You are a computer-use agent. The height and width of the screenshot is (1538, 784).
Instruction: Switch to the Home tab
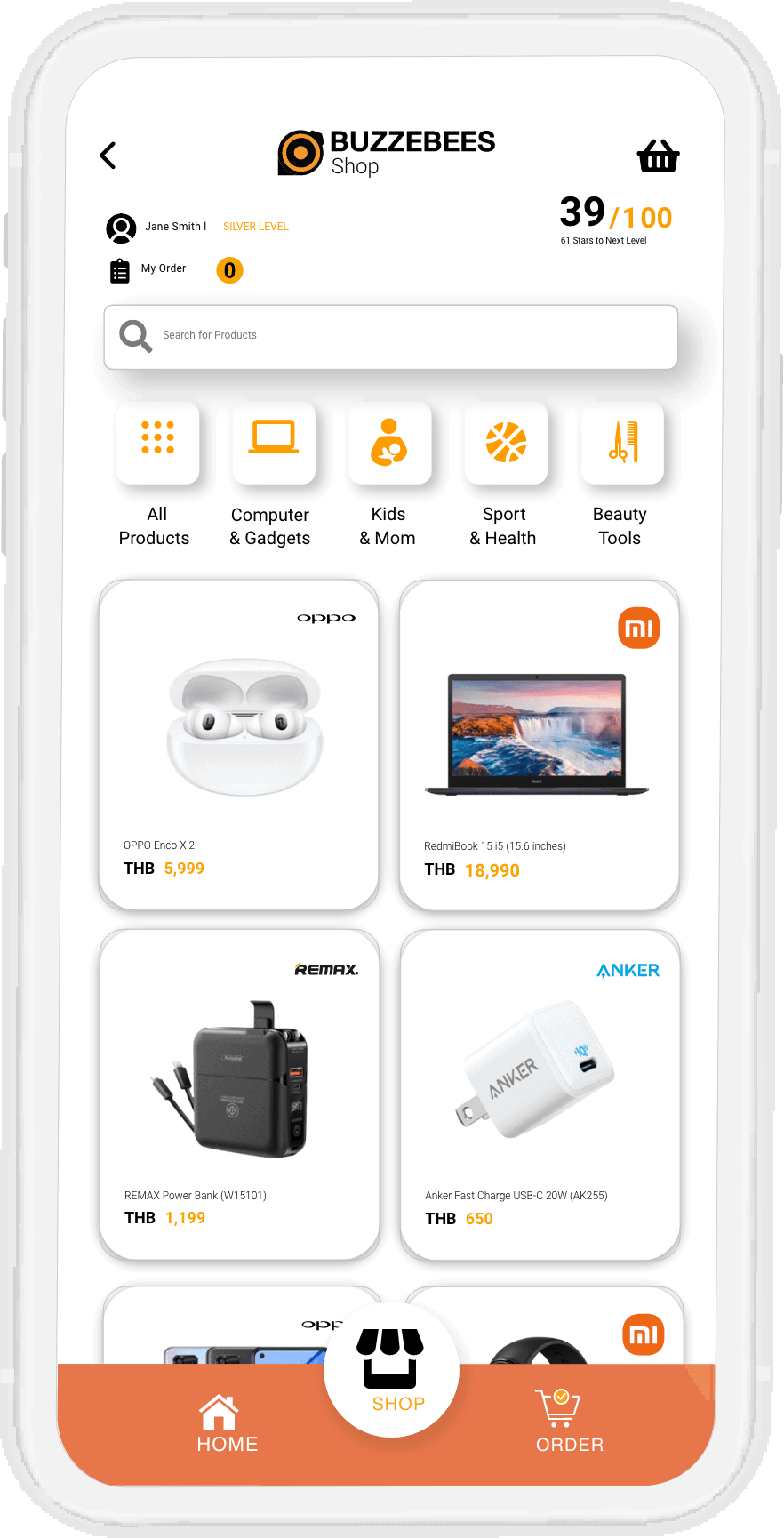(227, 1424)
